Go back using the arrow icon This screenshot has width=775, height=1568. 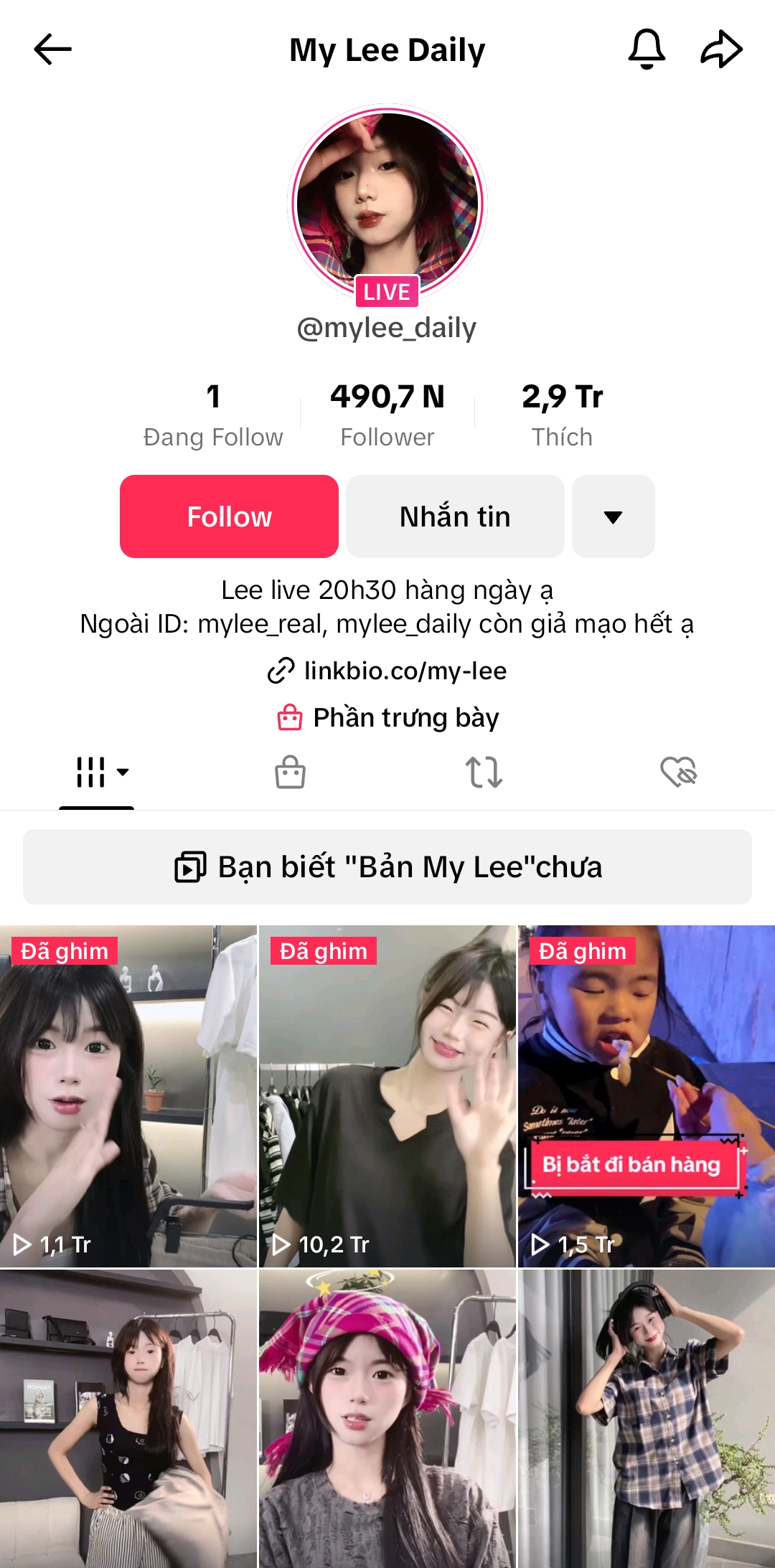click(x=52, y=49)
